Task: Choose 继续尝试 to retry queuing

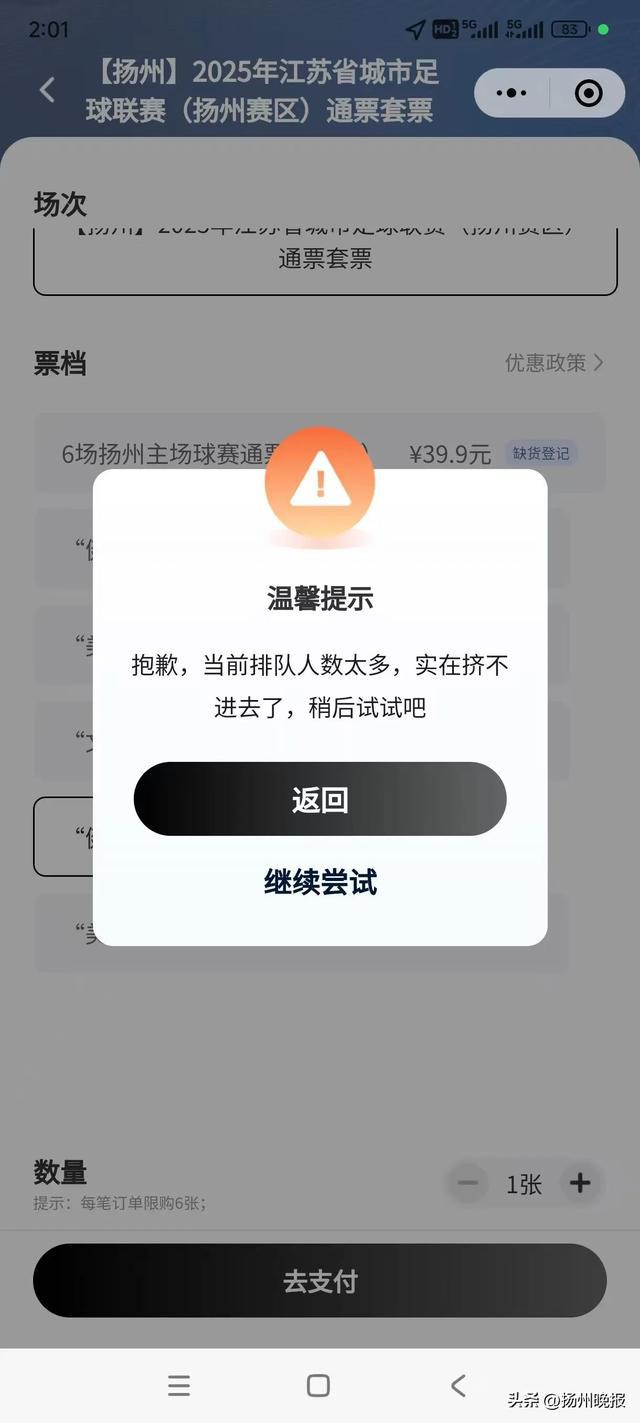Action: pyautogui.click(x=320, y=882)
